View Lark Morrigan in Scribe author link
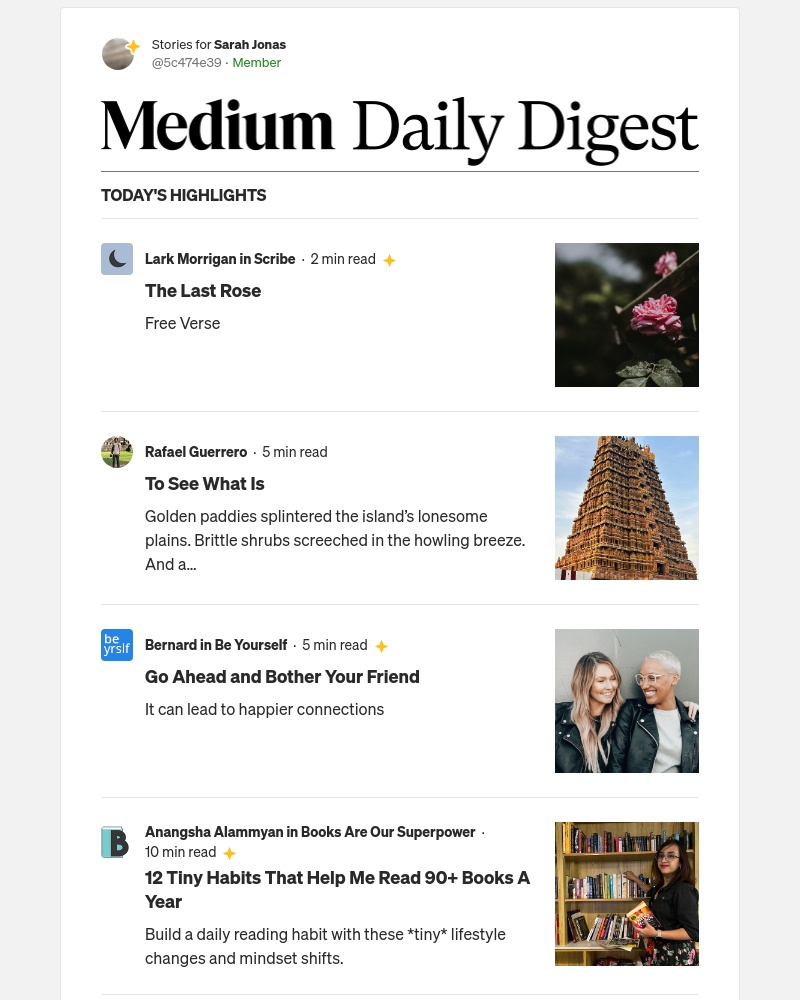 [220, 259]
